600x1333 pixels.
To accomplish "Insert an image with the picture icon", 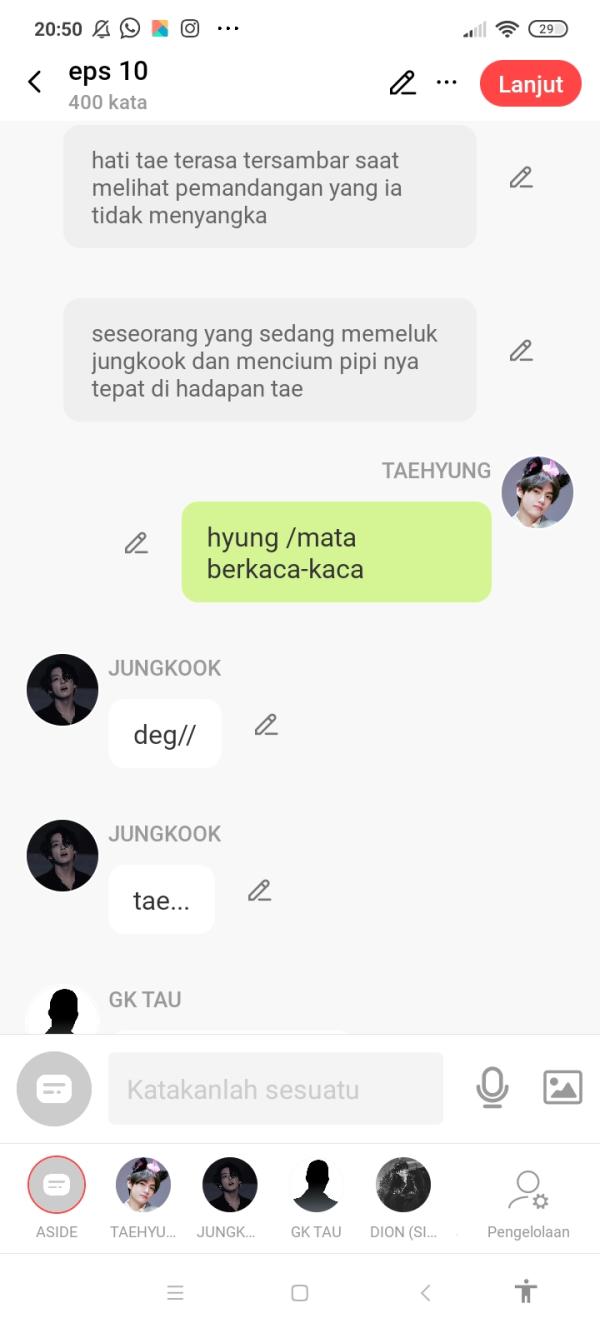I will coord(562,1088).
